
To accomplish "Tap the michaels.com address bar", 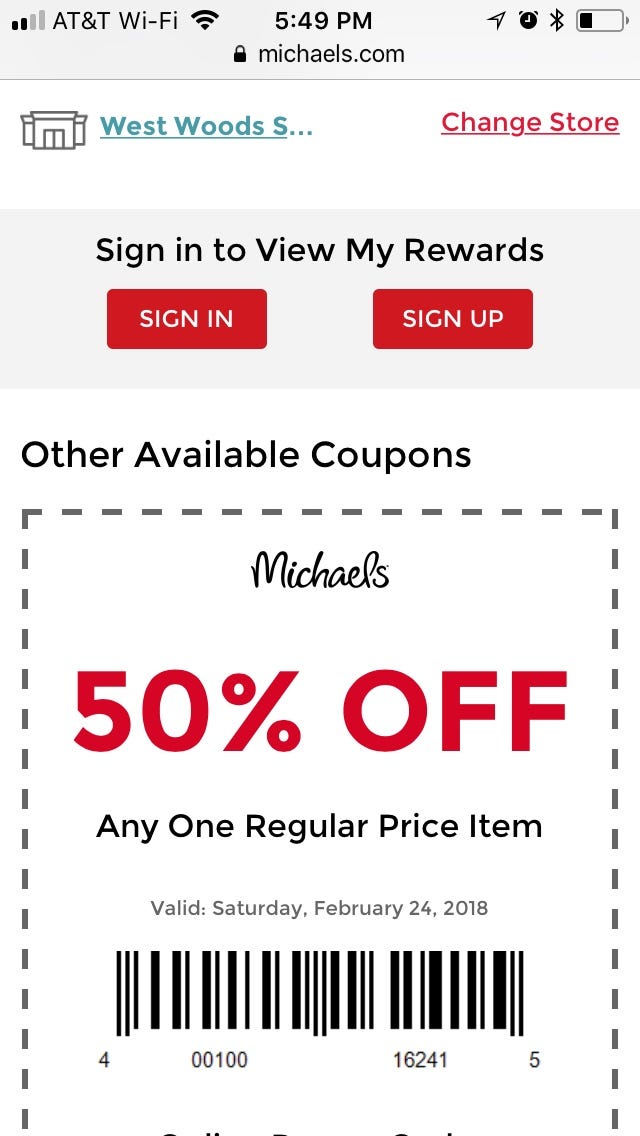I will click(320, 54).
